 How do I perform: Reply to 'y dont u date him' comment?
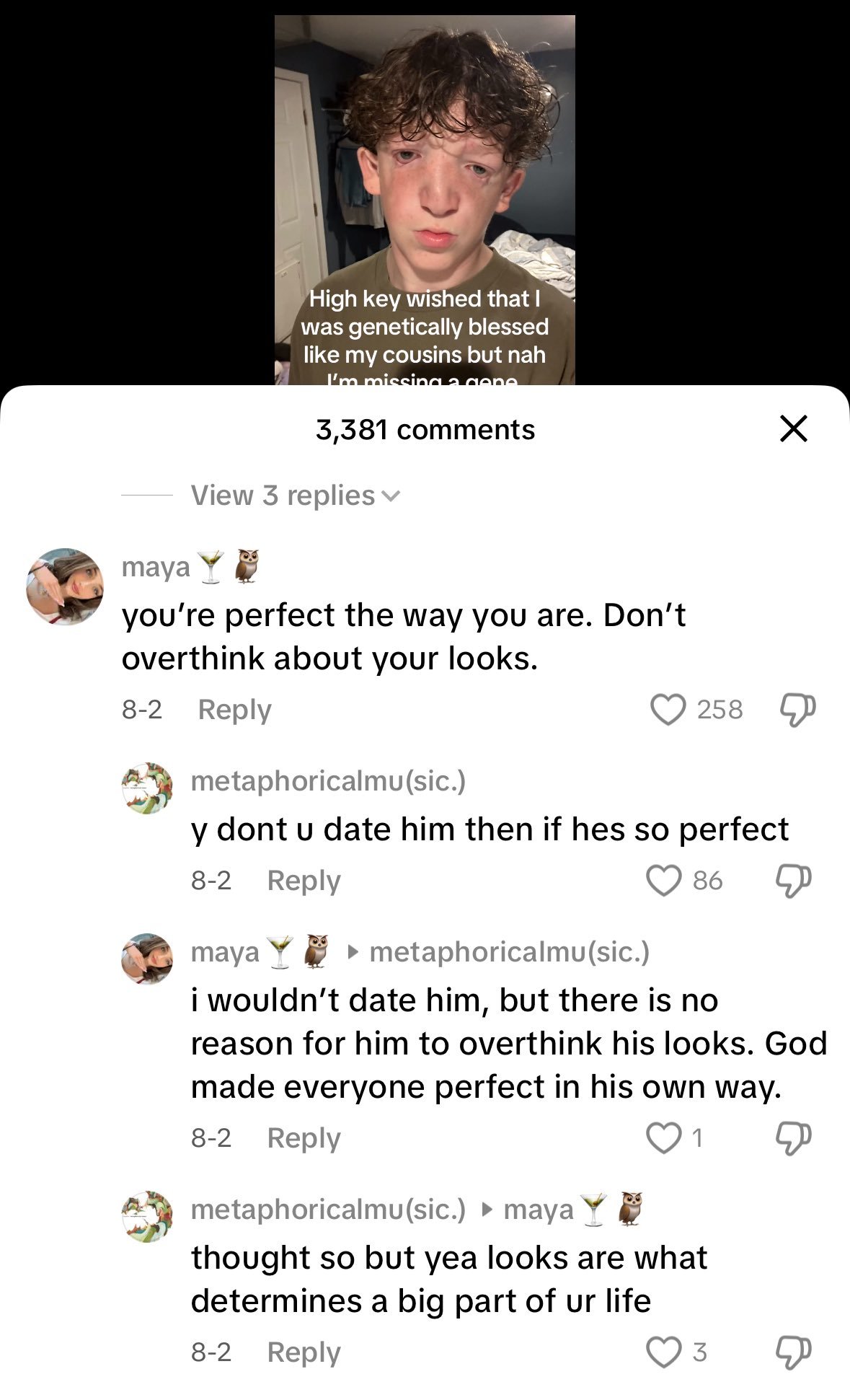pyautogui.click(x=304, y=881)
